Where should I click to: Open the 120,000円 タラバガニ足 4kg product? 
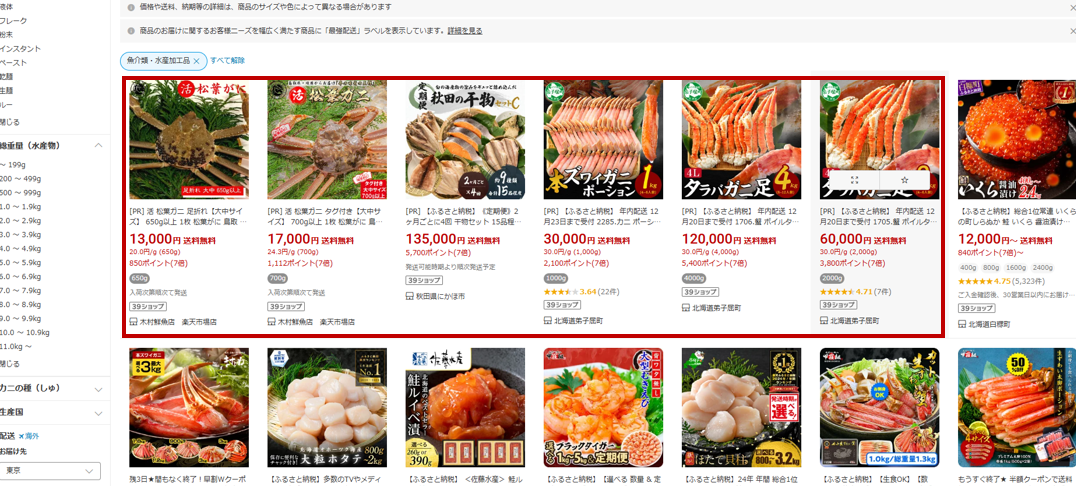[741, 140]
